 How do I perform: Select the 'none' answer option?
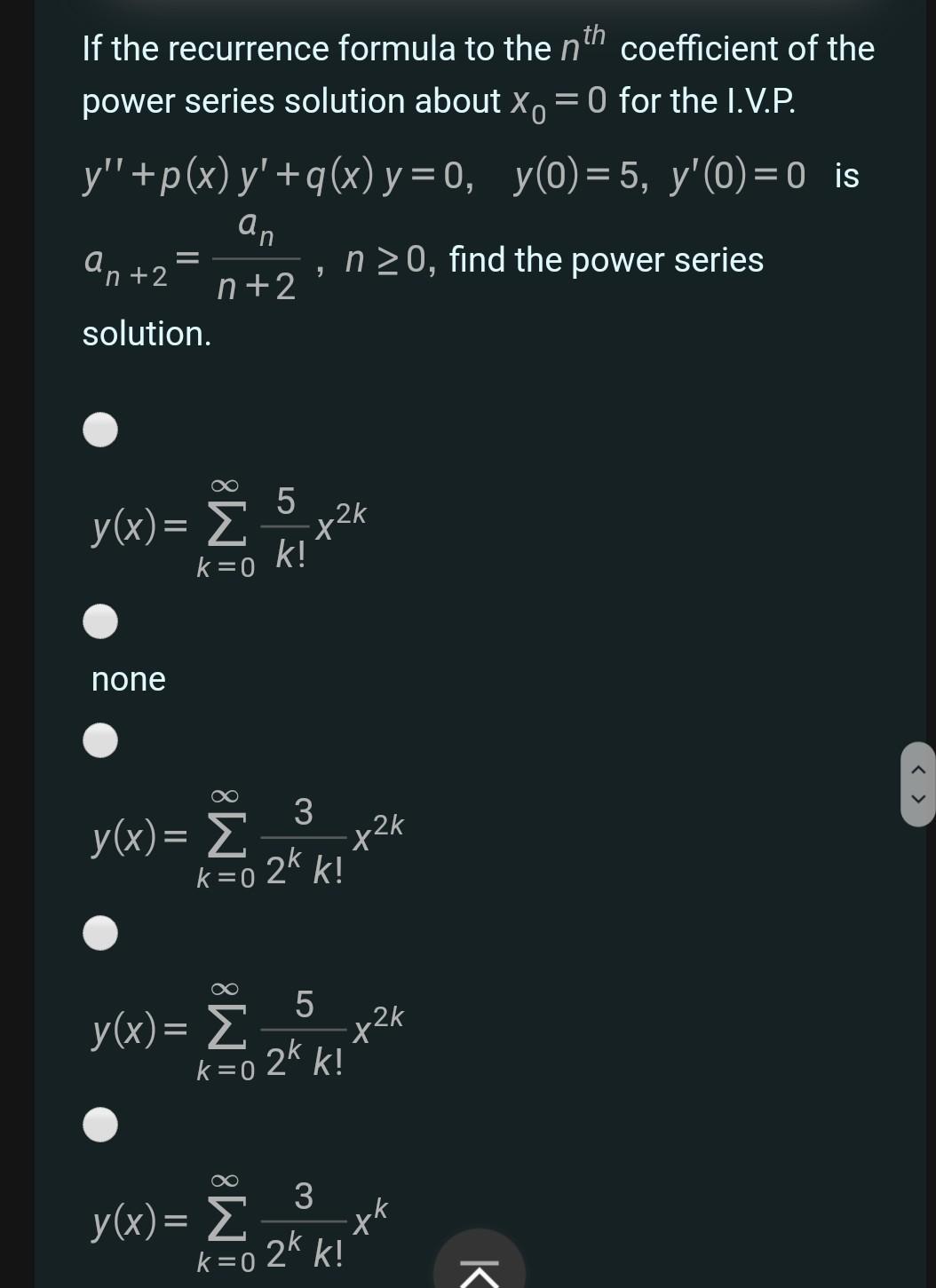[x=99, y=622]
